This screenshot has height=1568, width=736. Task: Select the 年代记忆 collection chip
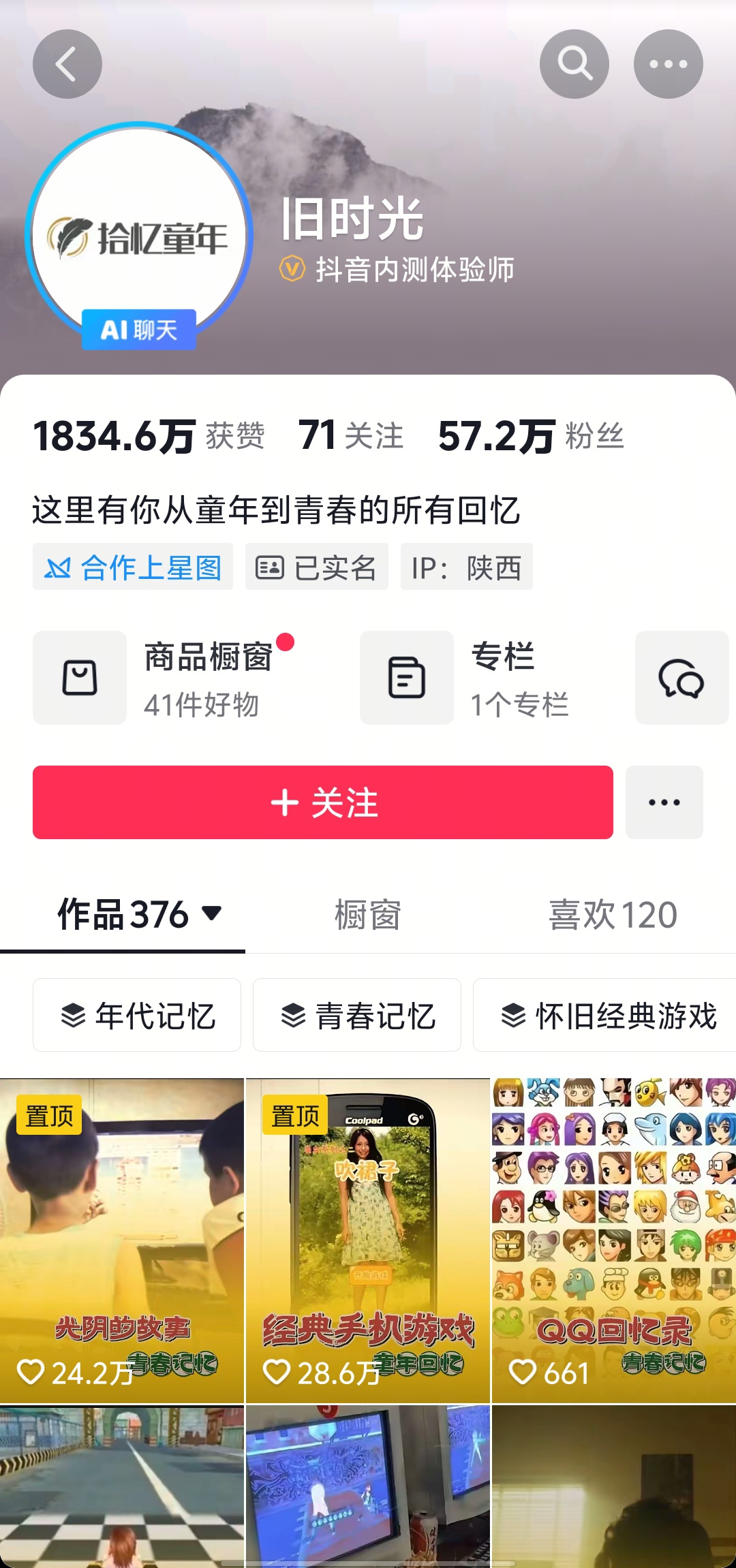tap(137, 1016)
